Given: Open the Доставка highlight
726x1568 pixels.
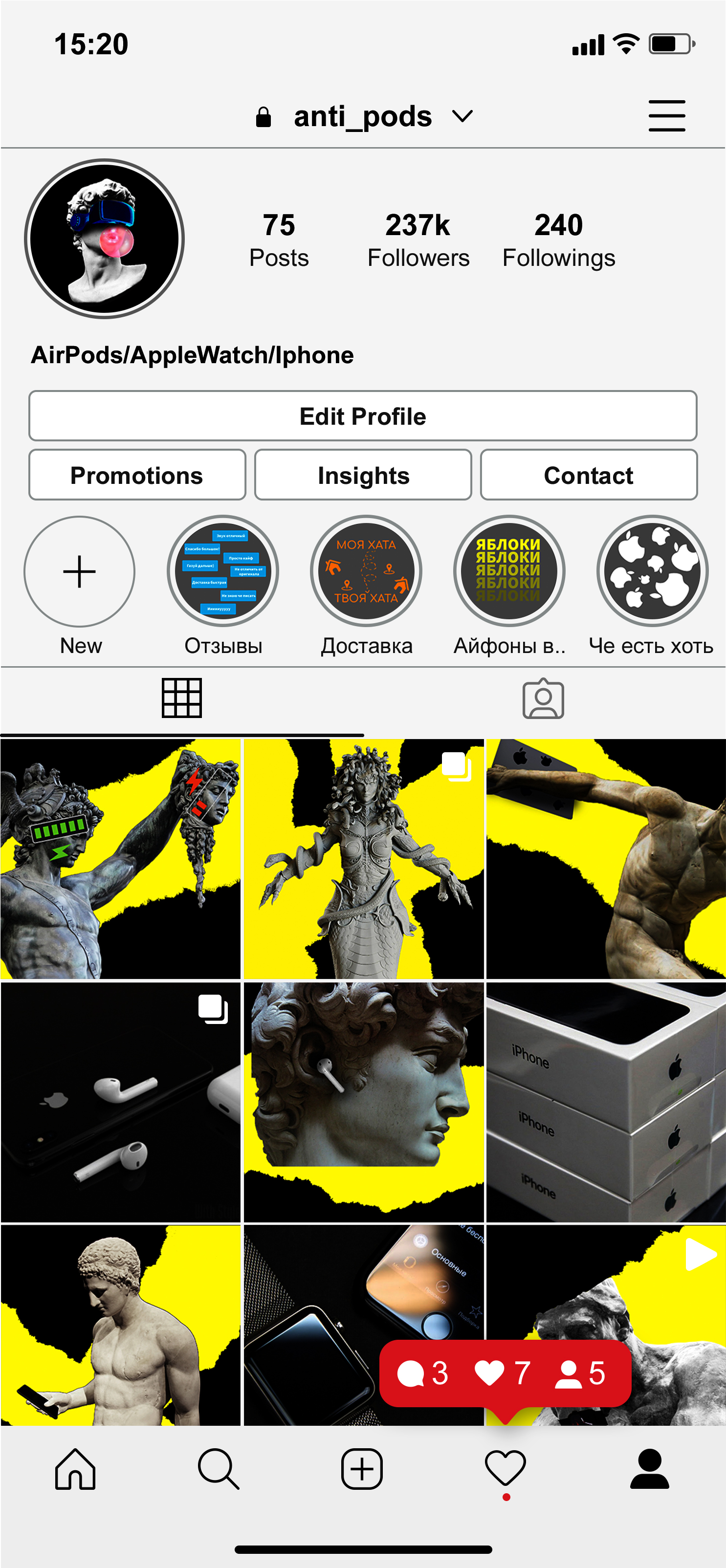Looking at the screenshot, I should point(366,571).
